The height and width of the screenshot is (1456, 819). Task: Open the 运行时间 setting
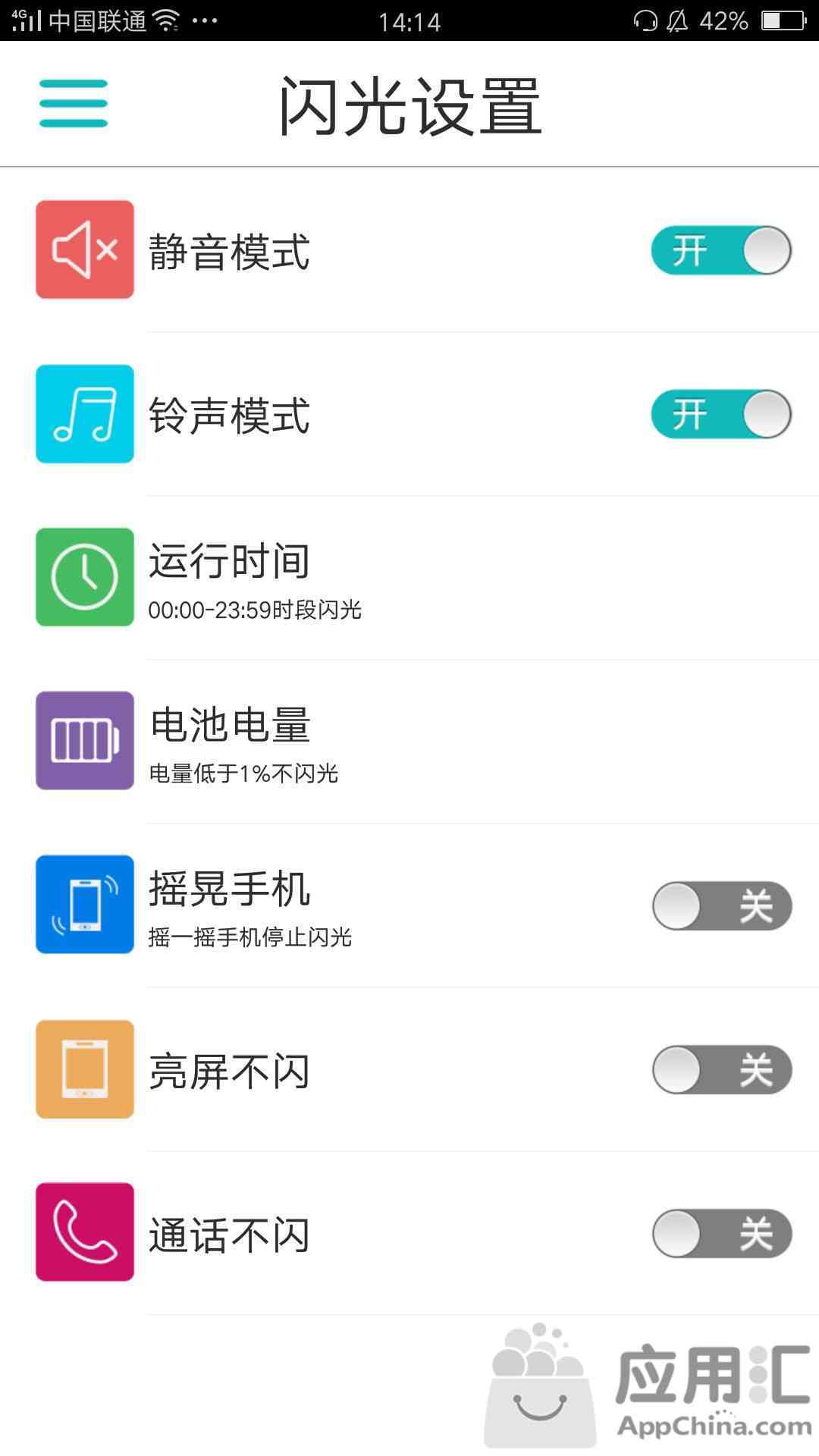pos(409,578)
